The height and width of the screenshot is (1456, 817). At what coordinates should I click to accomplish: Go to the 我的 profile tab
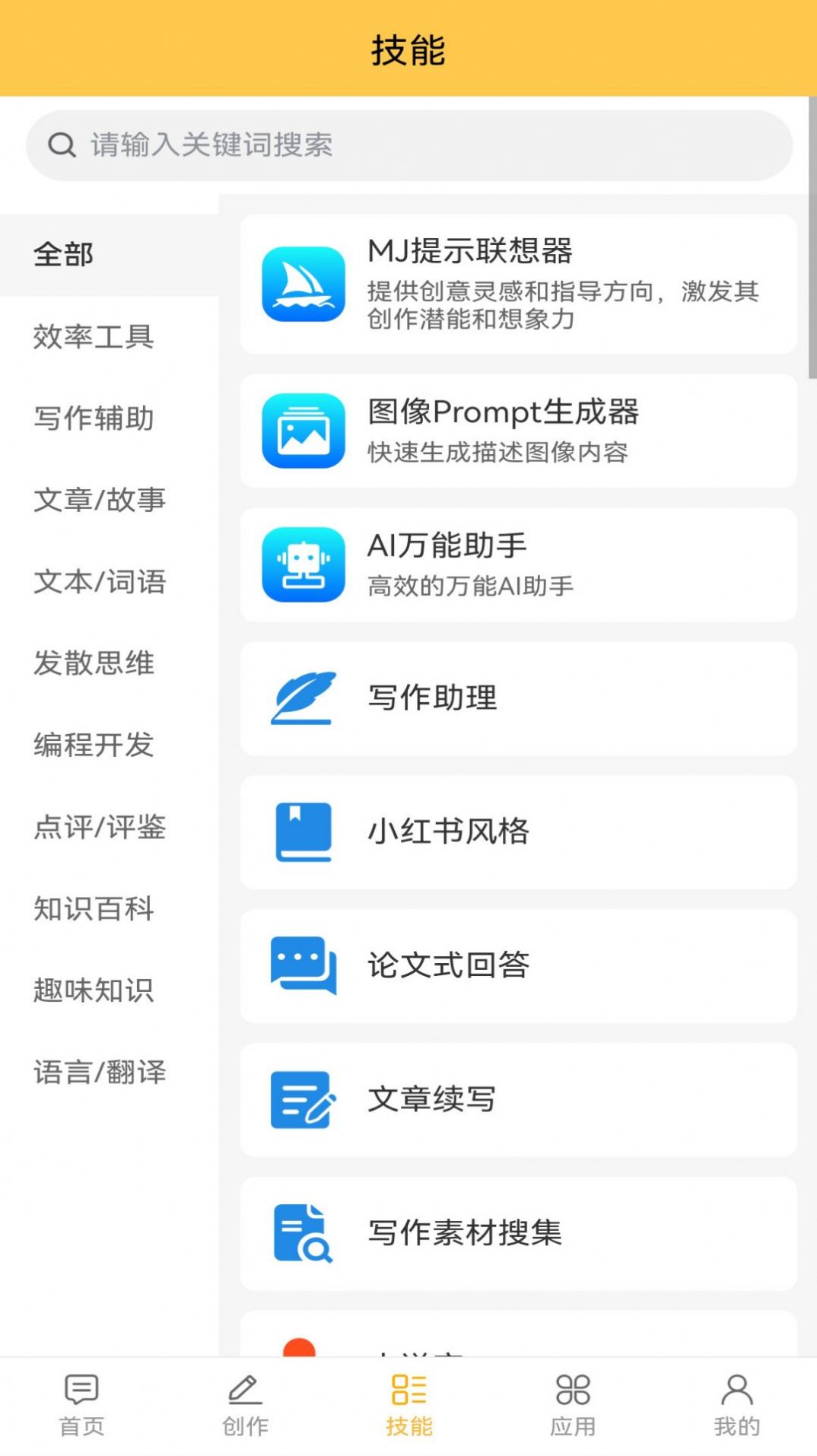click(736, 1404)
